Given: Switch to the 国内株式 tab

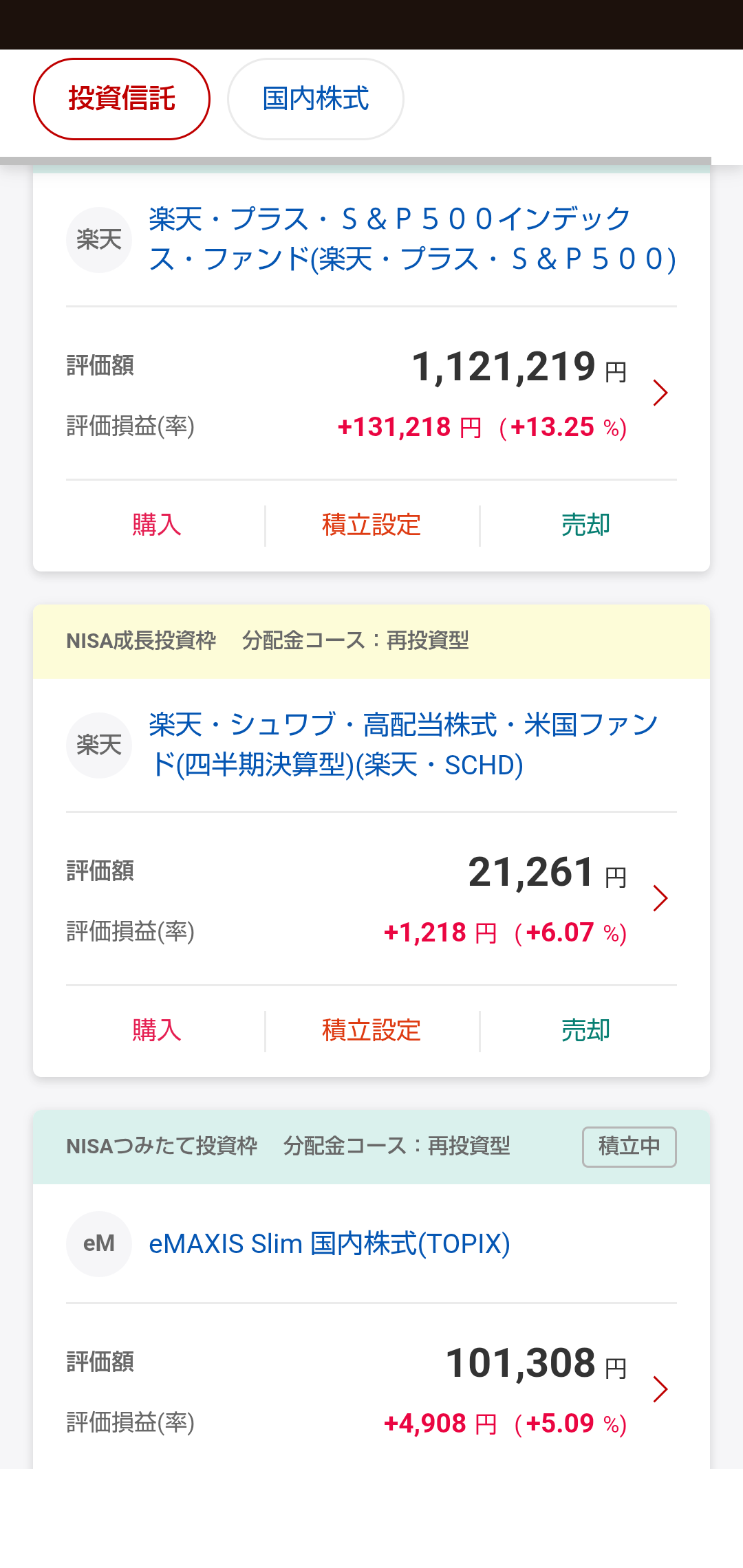Looking at the screenshot, I should click(x=316, y=99).
